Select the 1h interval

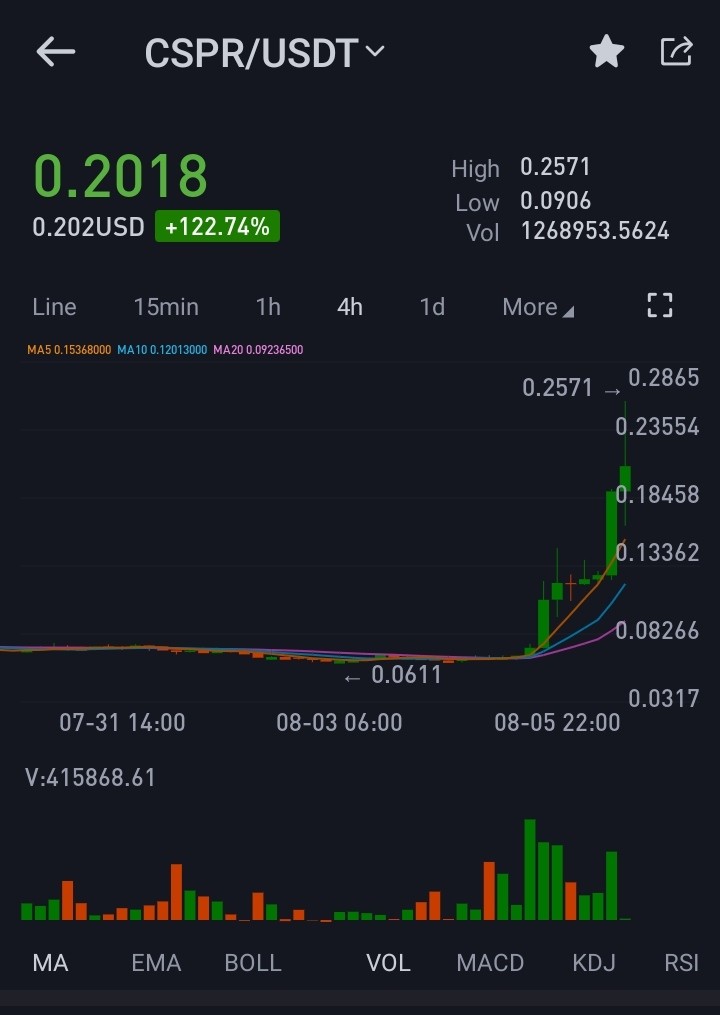tap(268, 307)
